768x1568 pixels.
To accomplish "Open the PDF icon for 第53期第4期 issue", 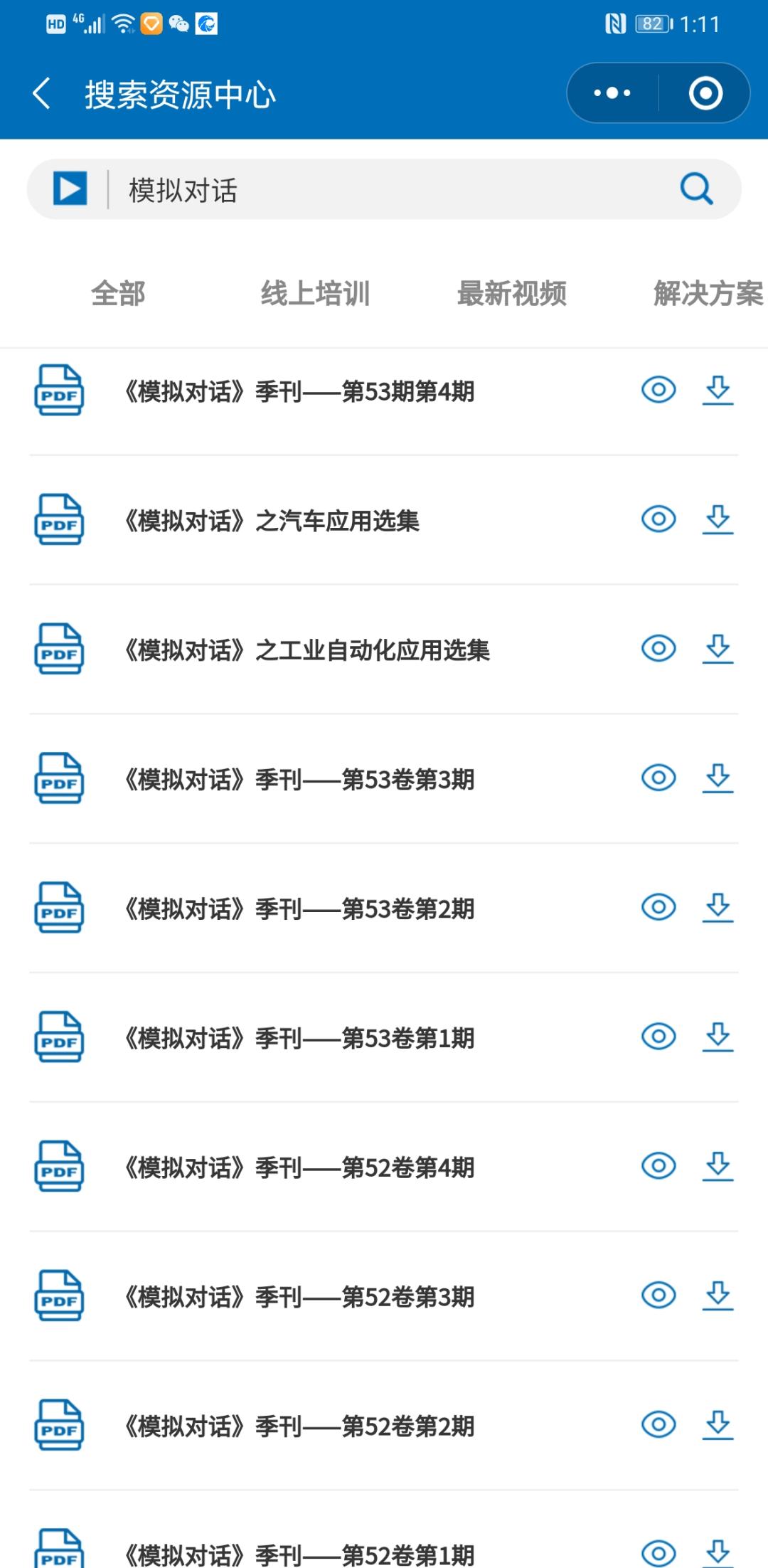I will (60, 391).
